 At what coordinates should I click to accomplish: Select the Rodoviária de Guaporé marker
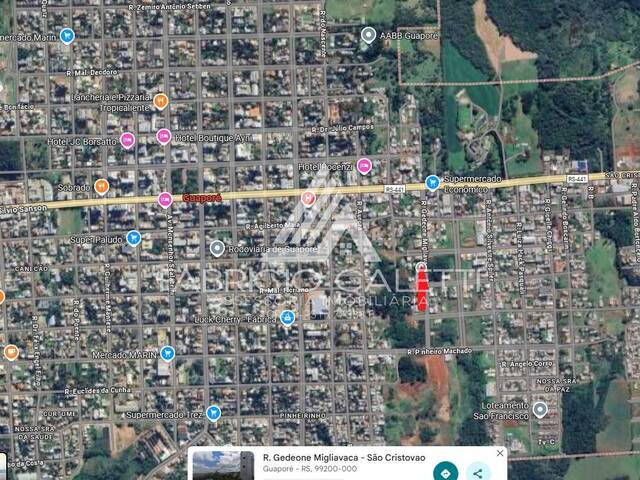217,248
